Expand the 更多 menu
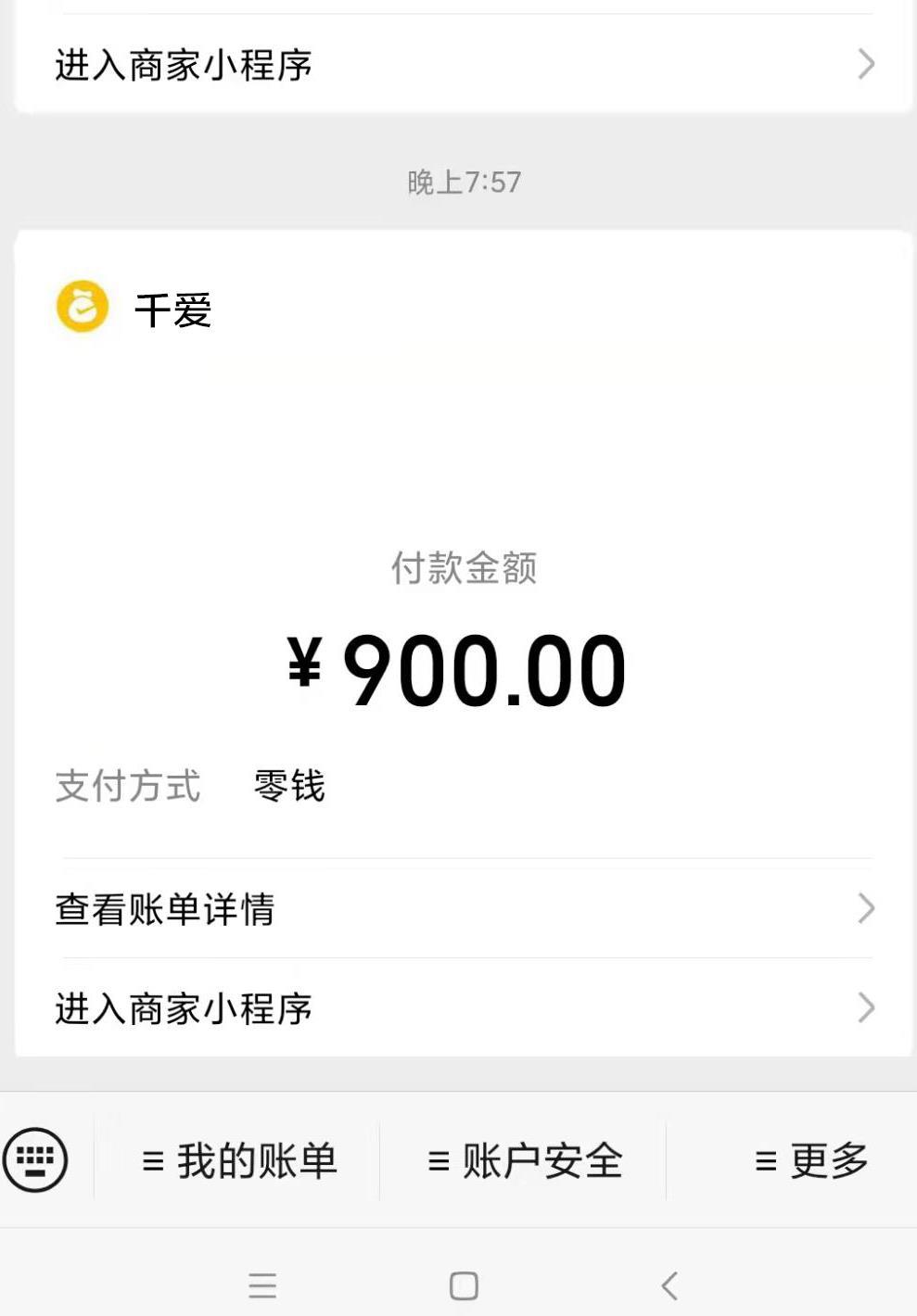 coord(810,1161)
